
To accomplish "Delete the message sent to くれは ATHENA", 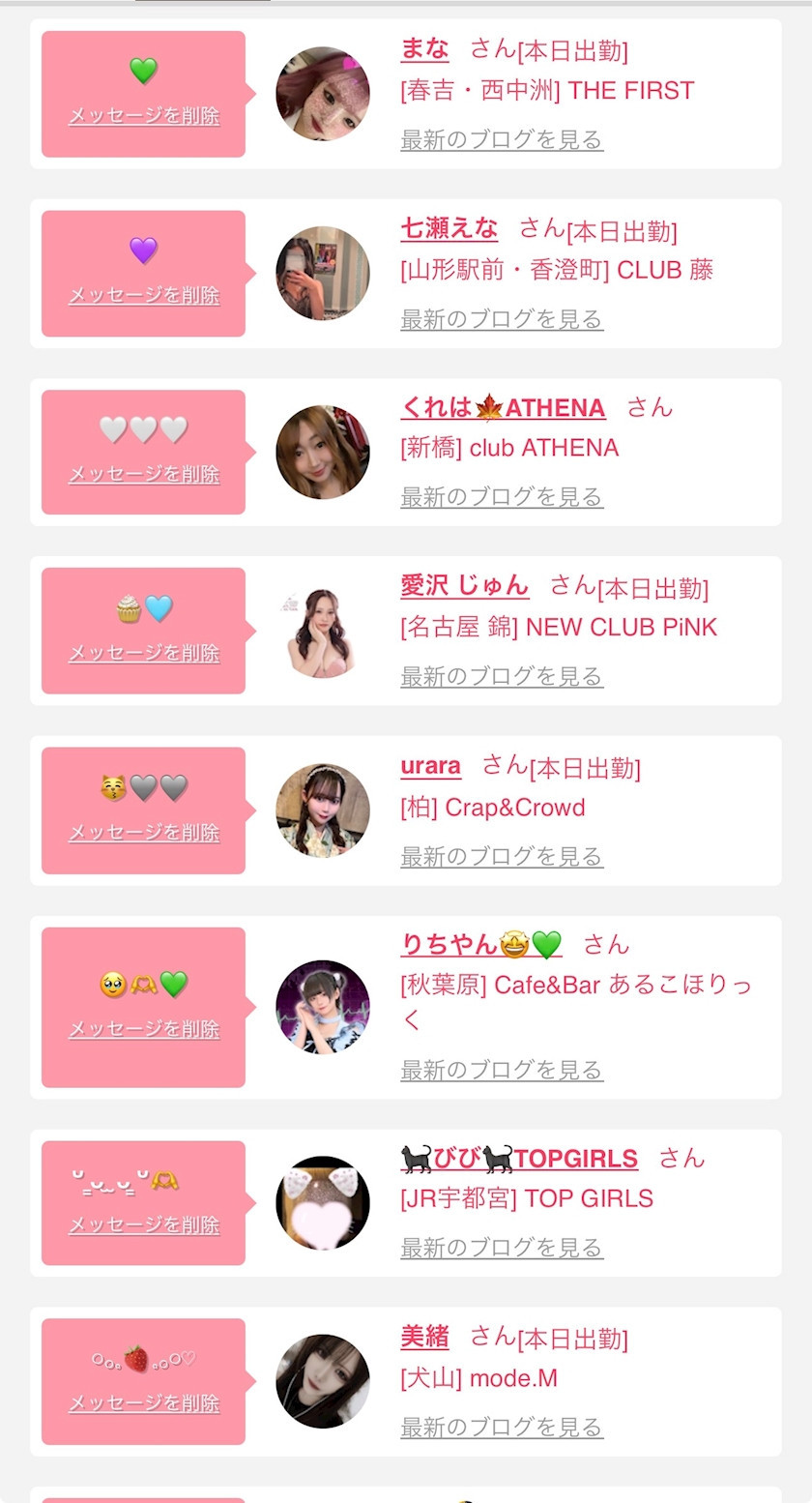I will click(x=143, y=475).
